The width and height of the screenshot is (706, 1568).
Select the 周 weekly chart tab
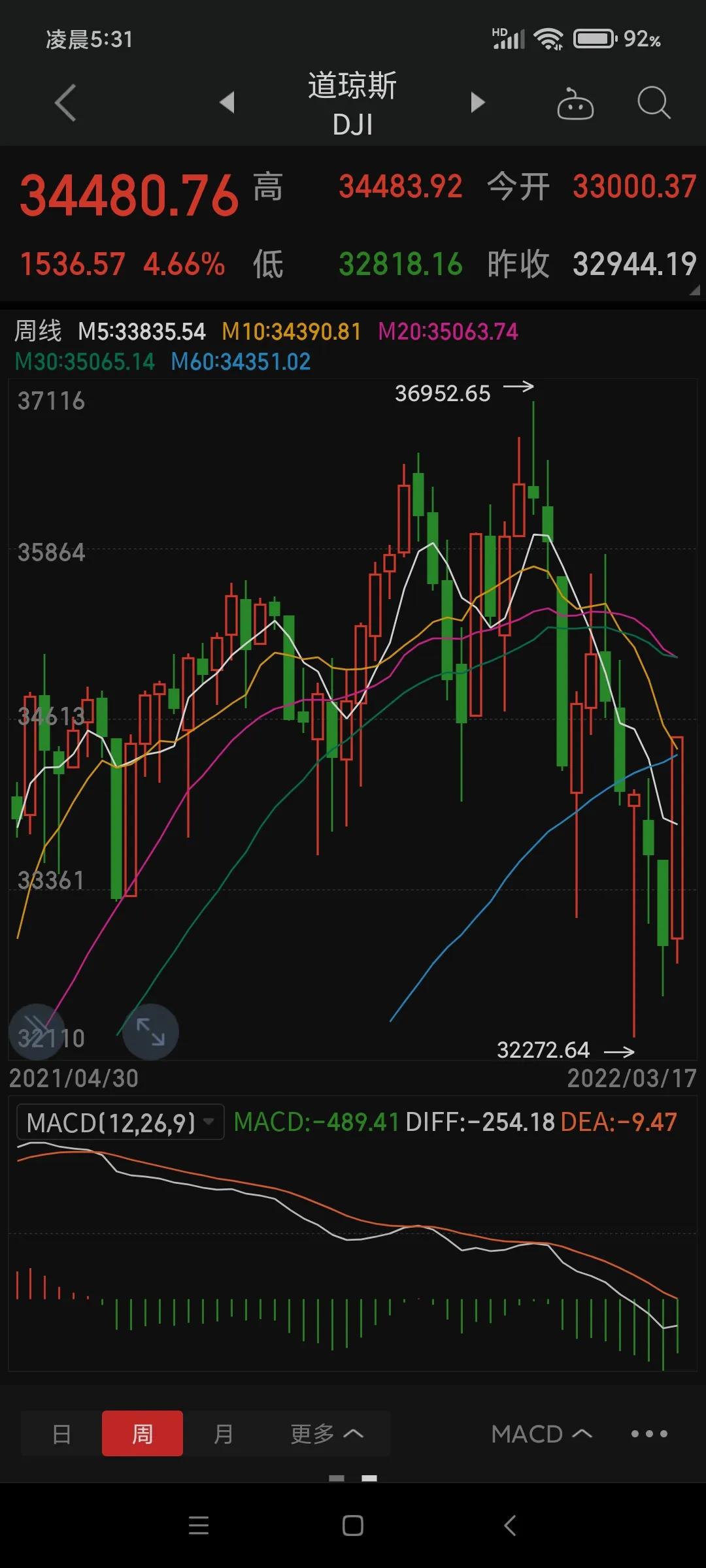point(142,1434)
